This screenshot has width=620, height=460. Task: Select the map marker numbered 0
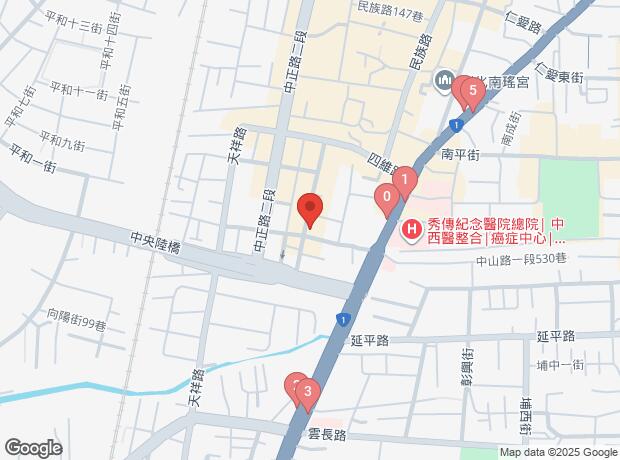[386, 198]
